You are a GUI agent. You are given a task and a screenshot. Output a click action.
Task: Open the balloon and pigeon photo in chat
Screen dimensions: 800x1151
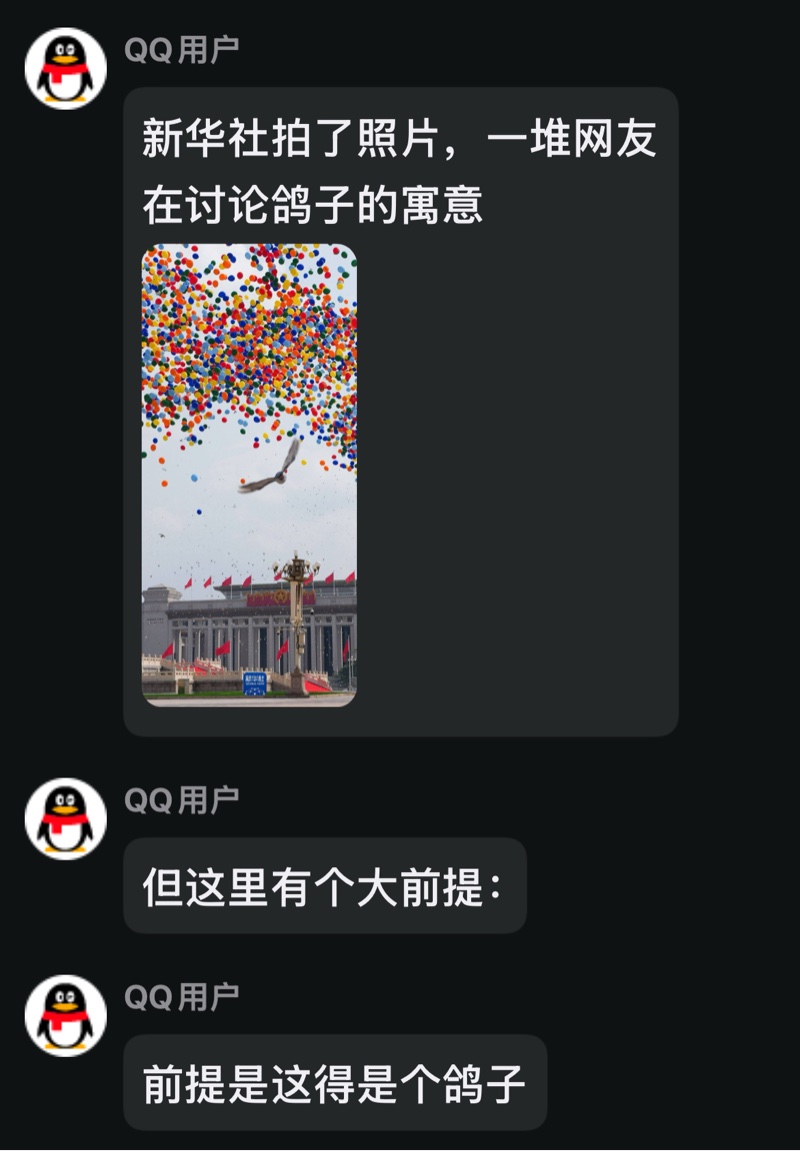[x=249, y=475]
